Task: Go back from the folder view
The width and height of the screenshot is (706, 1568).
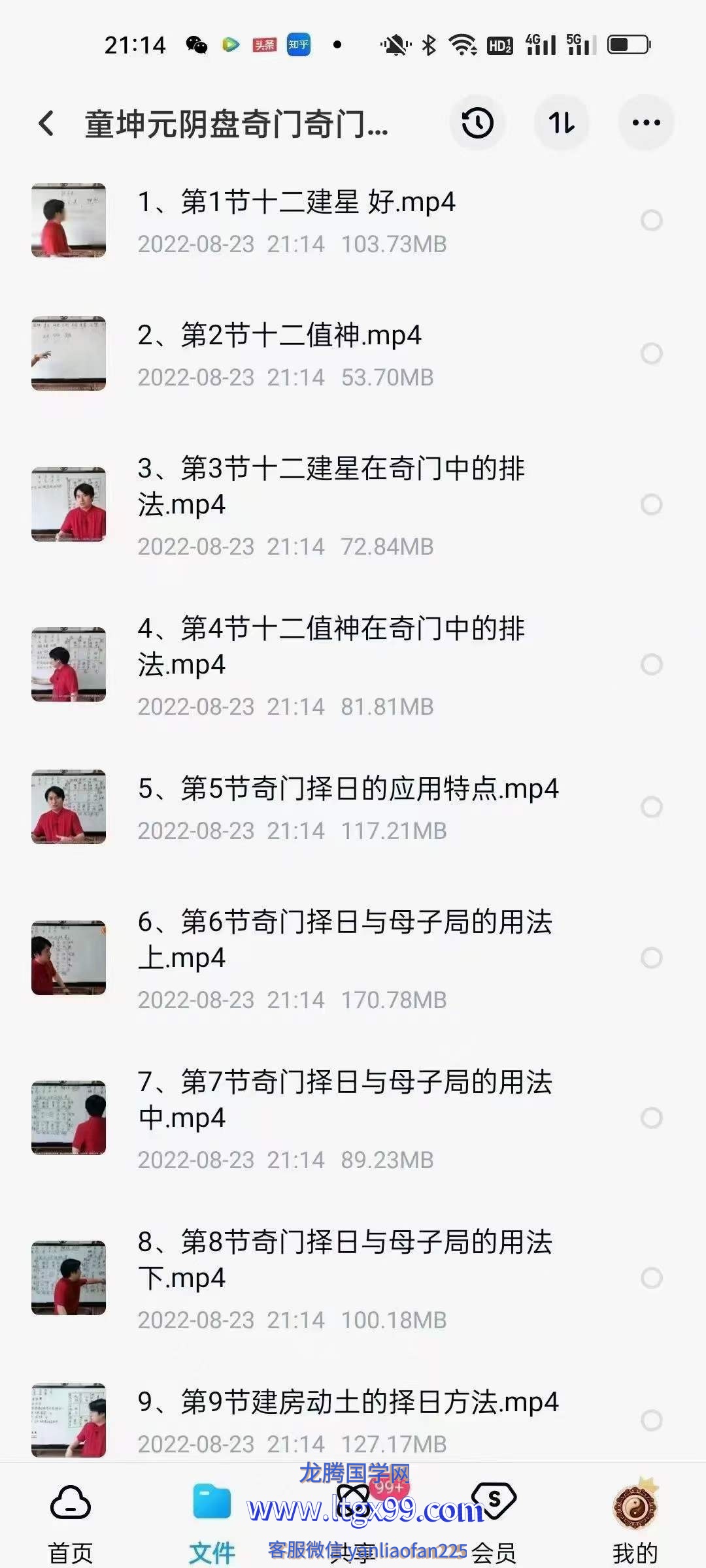Action: [46, 123]
